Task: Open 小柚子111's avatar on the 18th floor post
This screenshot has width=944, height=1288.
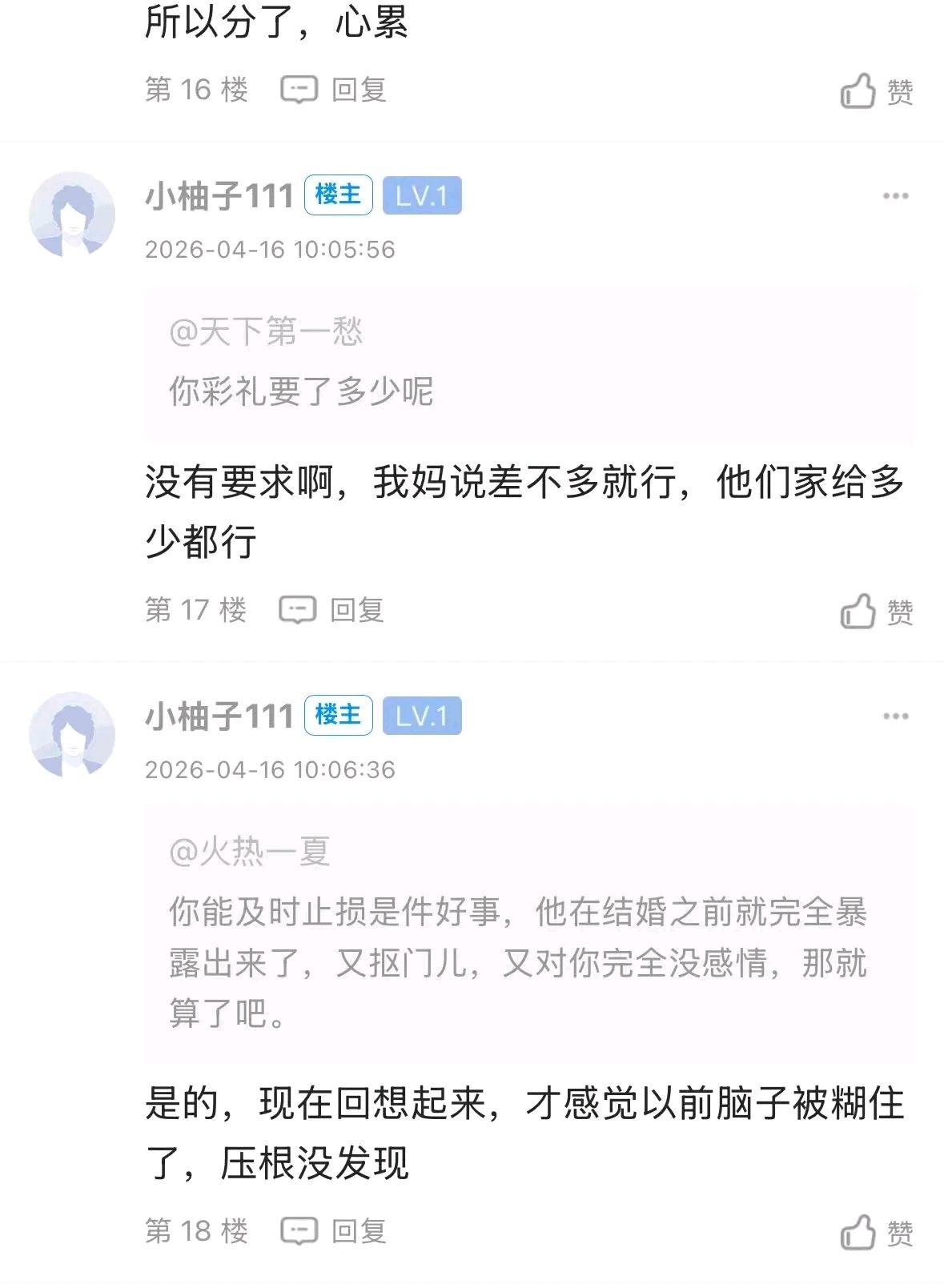Action: pyautogui.click(x=72, y=735)
